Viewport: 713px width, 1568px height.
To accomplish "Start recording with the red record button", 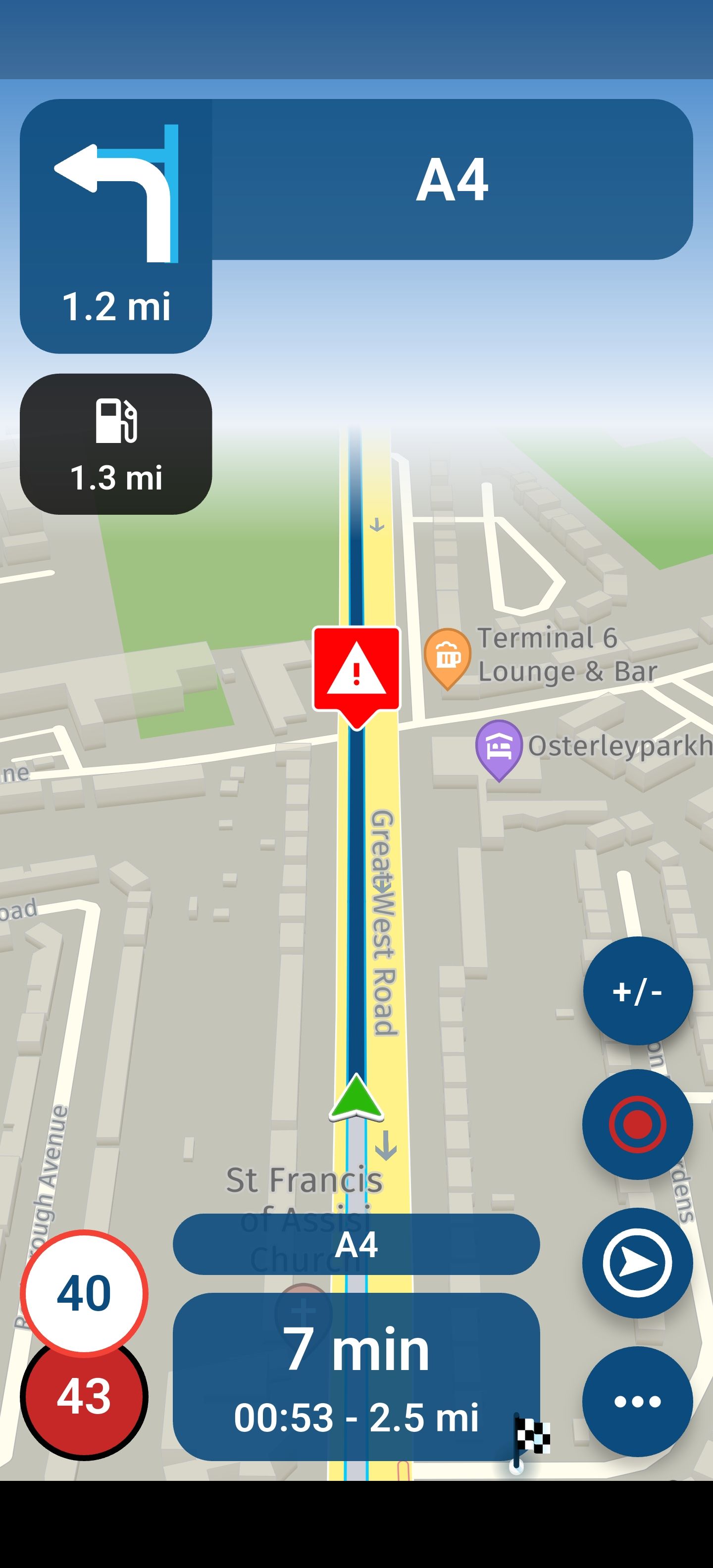I will (x=637, y=1124).
